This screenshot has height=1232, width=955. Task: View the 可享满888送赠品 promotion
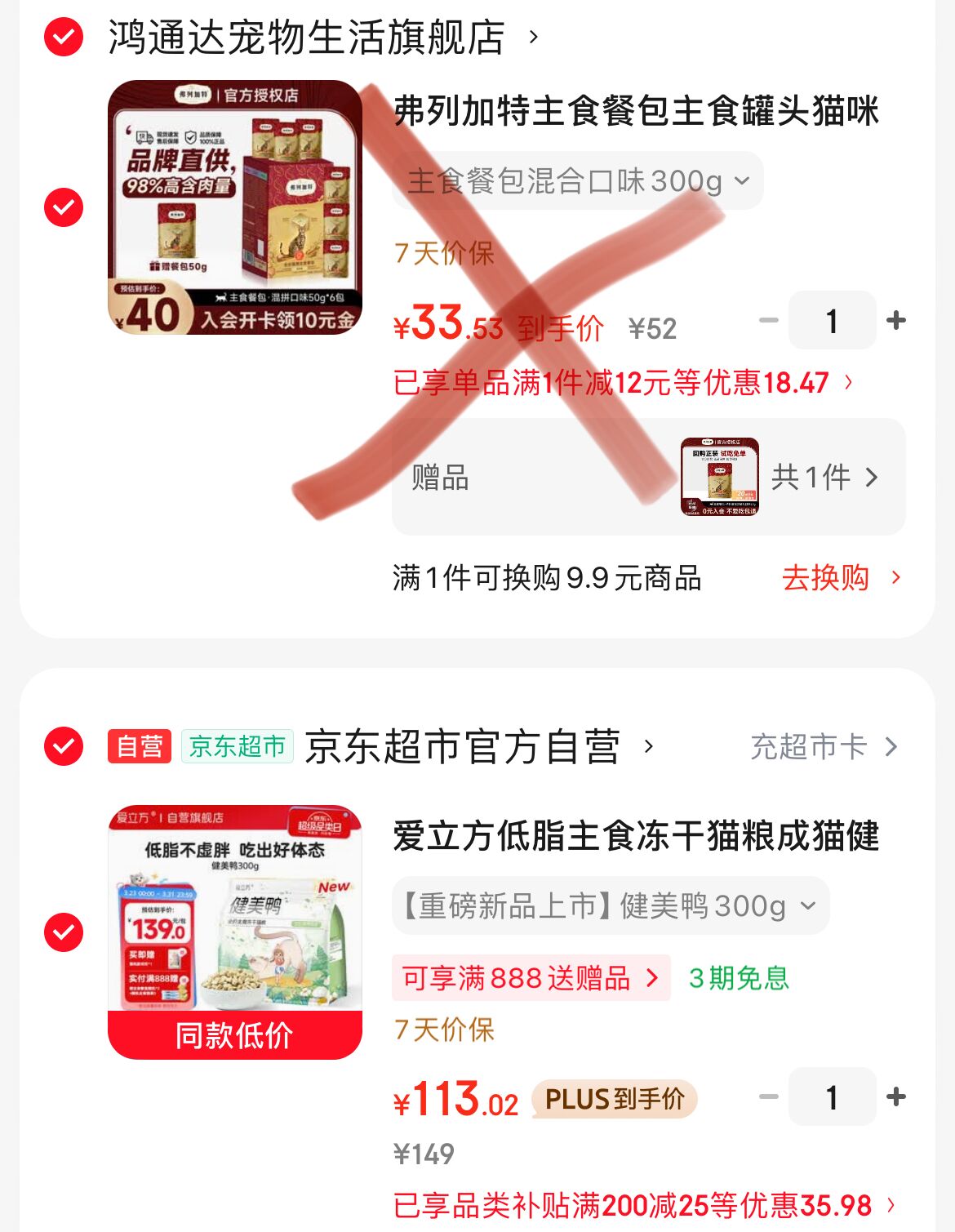531,977
